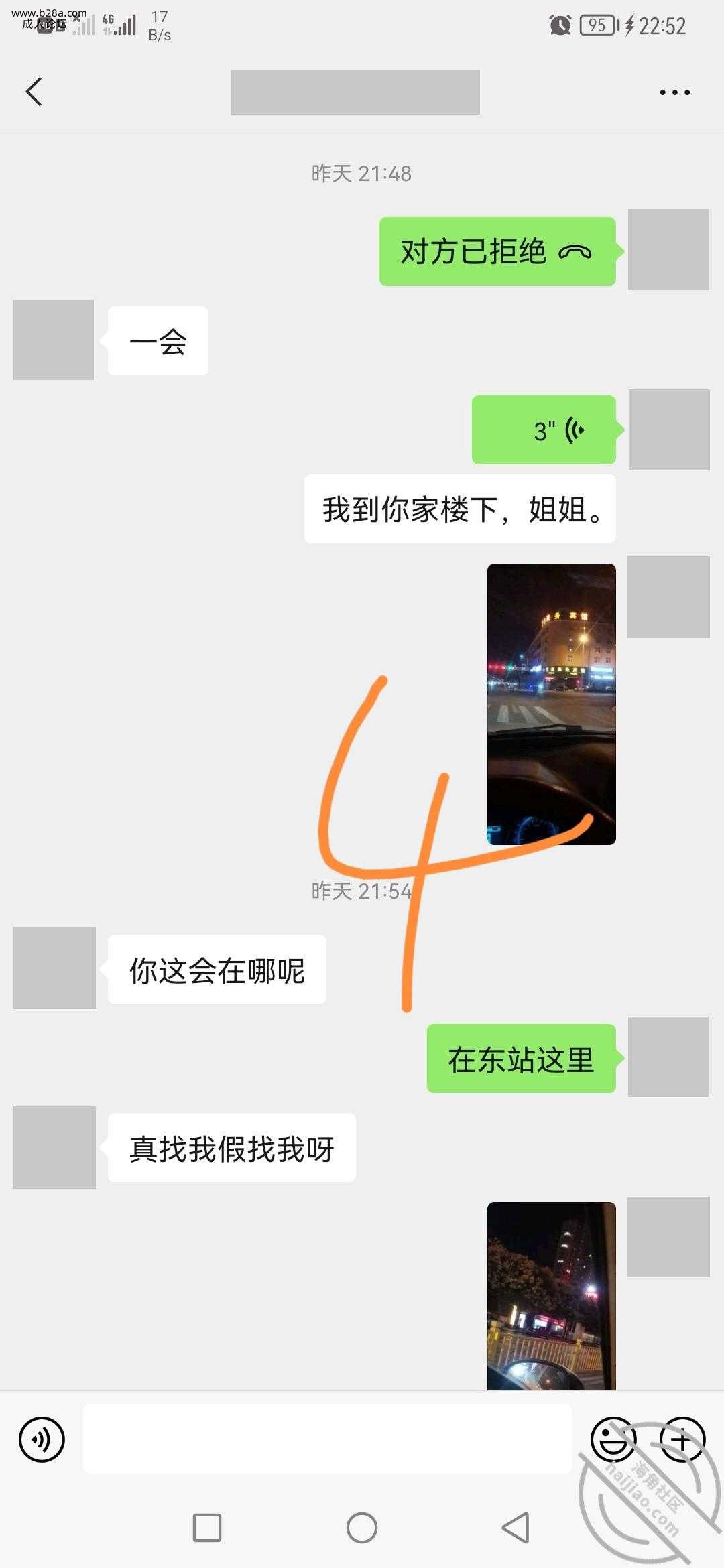Switch to voice input mode
724x1568 pixels.
click(42, 1439)
